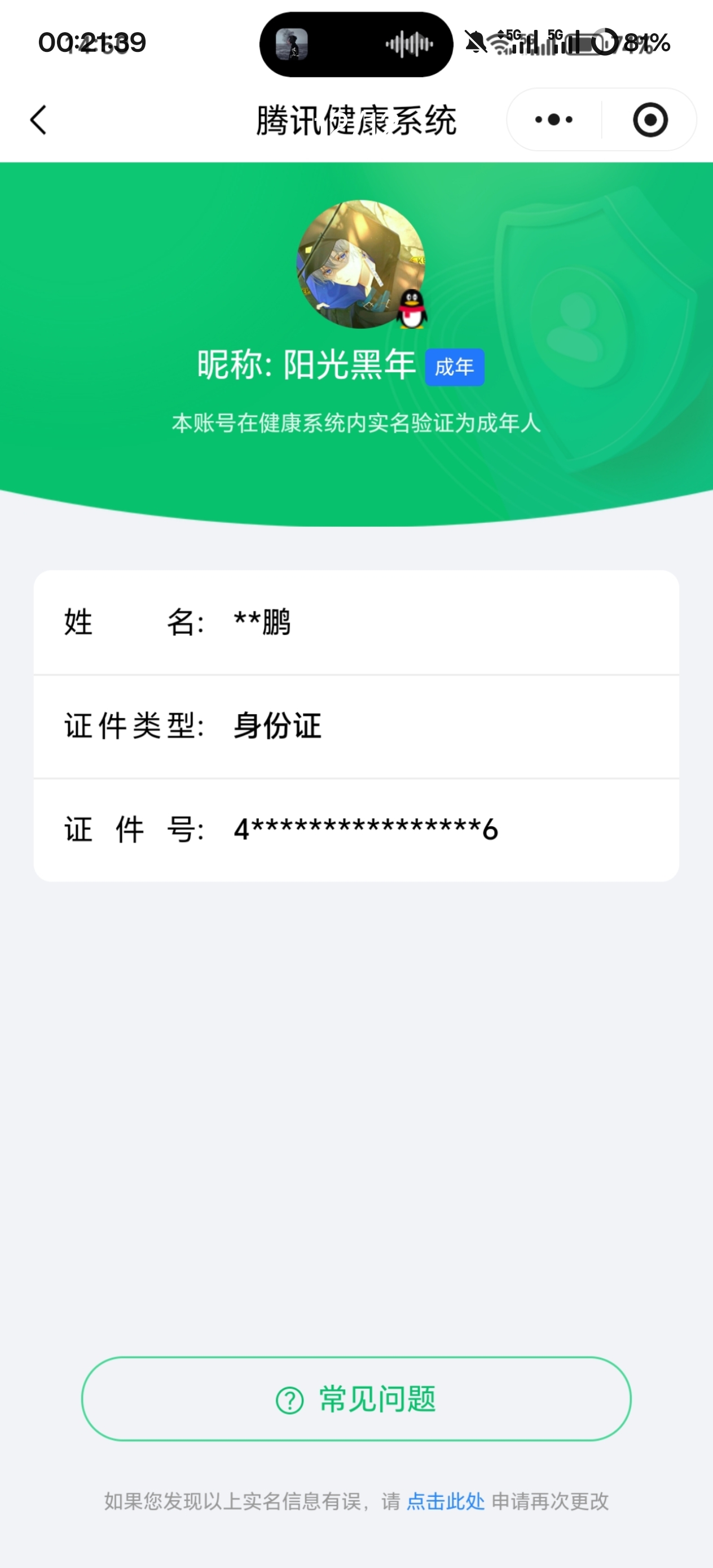
Task: Open the mini program three-dot menu
Action: coord(553,120)
